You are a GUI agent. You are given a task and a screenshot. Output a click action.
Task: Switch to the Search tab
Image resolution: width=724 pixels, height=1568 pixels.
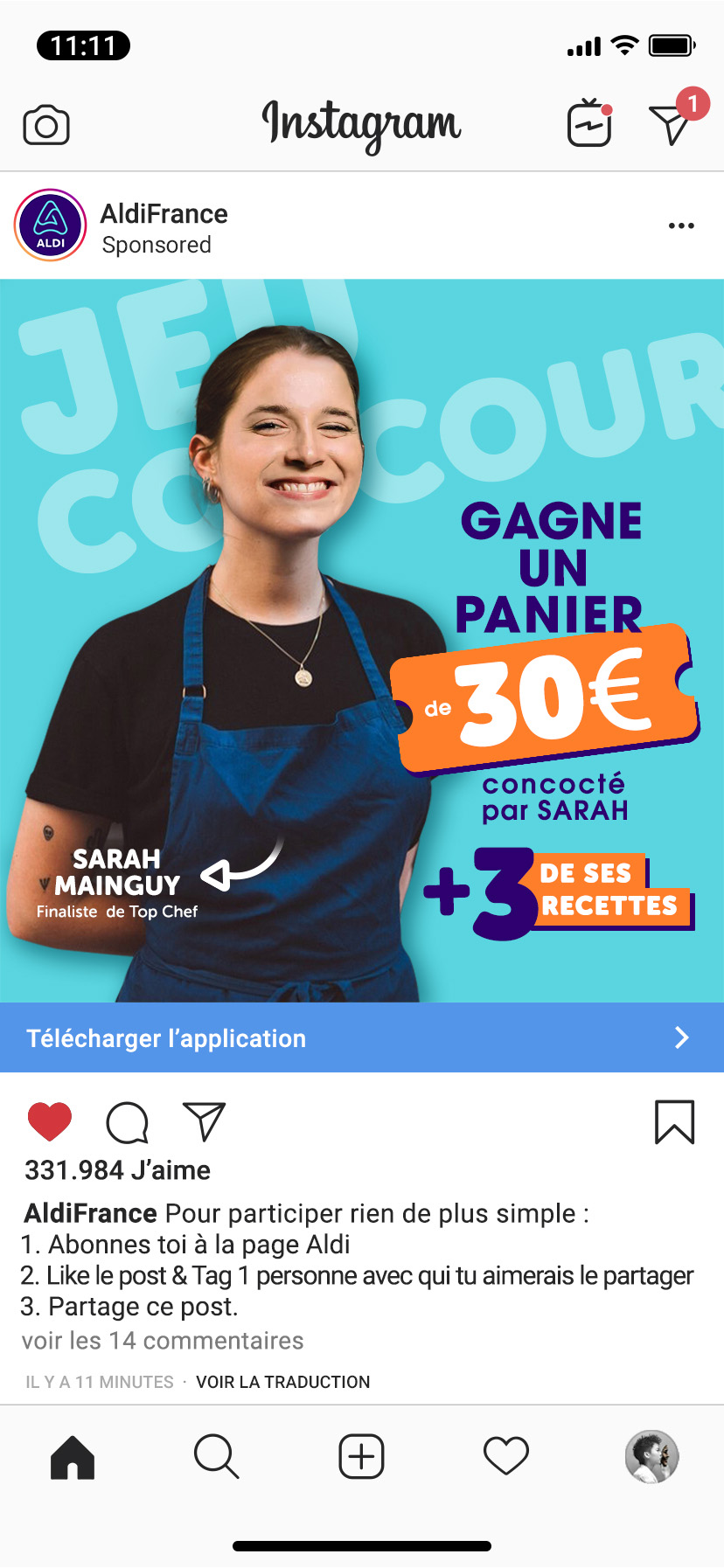[216, 1457]
